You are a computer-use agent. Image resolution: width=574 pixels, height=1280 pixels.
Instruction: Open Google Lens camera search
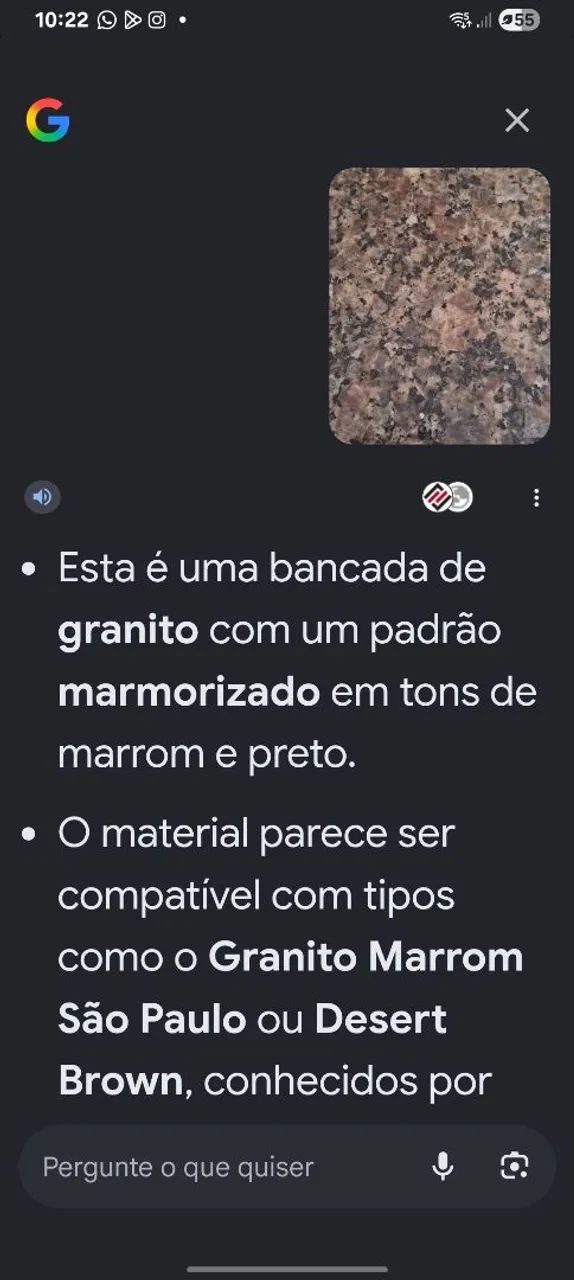pos(515,1166)
